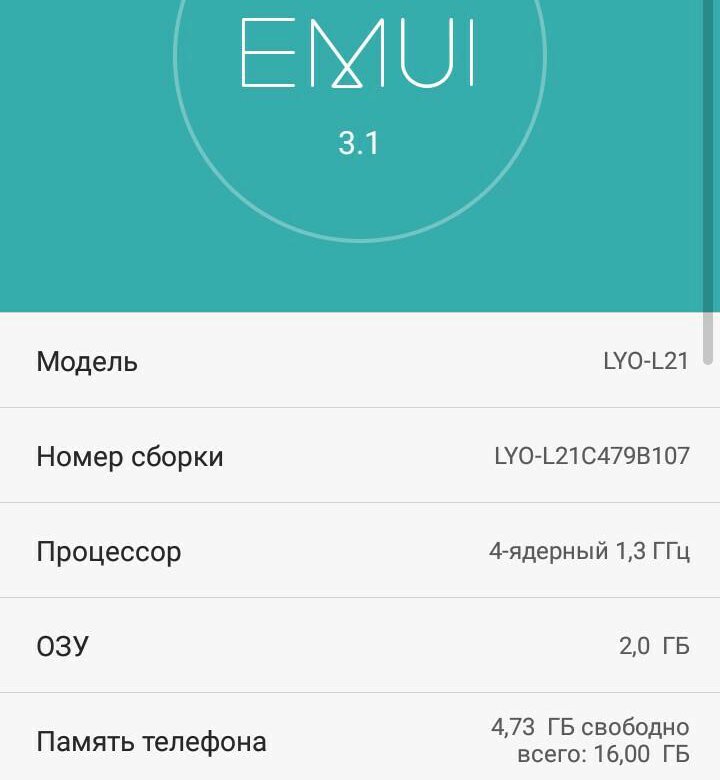This screenshot has width=720, height=780.
Task: Tap the Номер сборки row
Action: (360, 456)
